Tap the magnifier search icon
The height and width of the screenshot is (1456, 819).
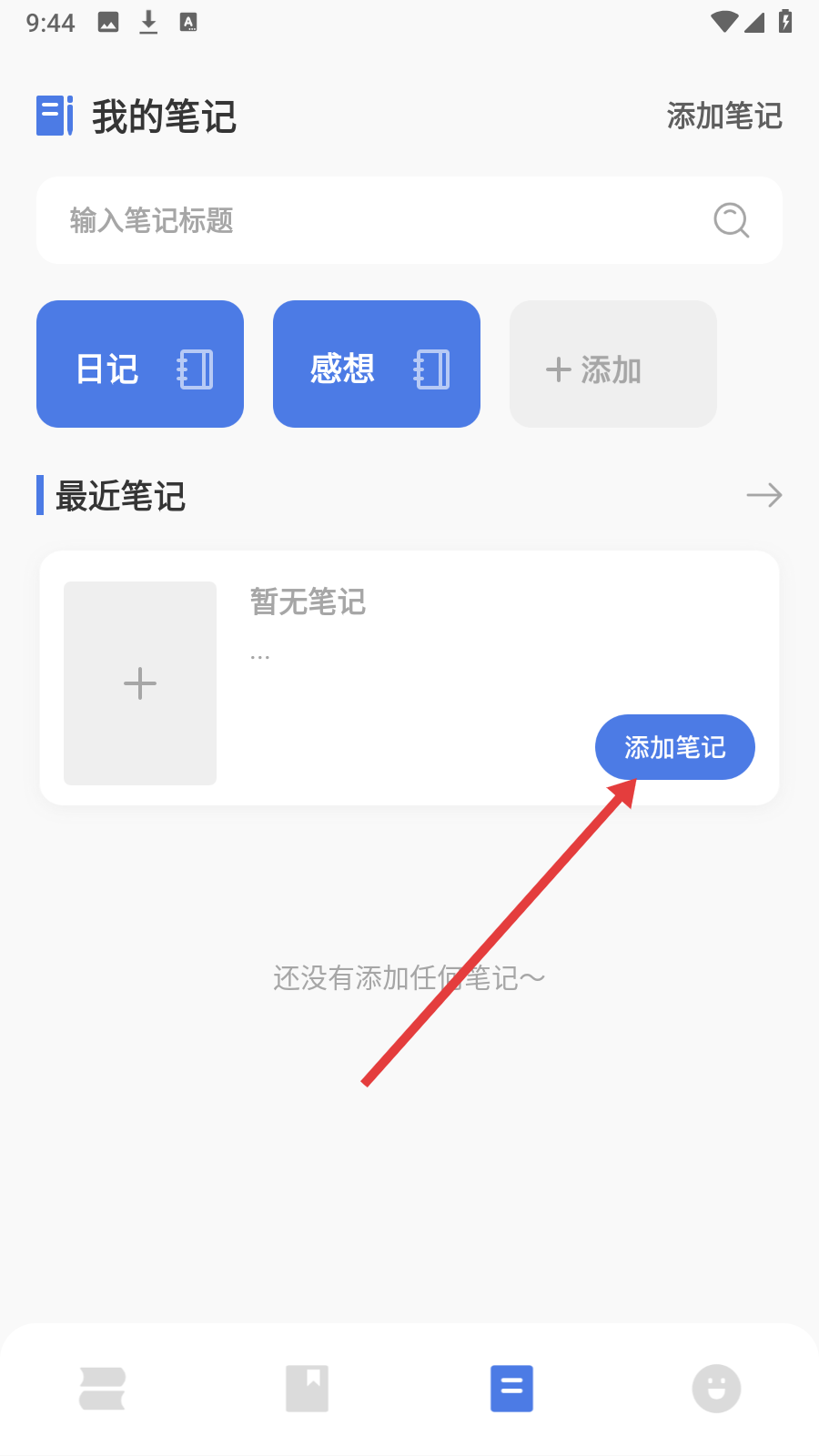(731, 220)
